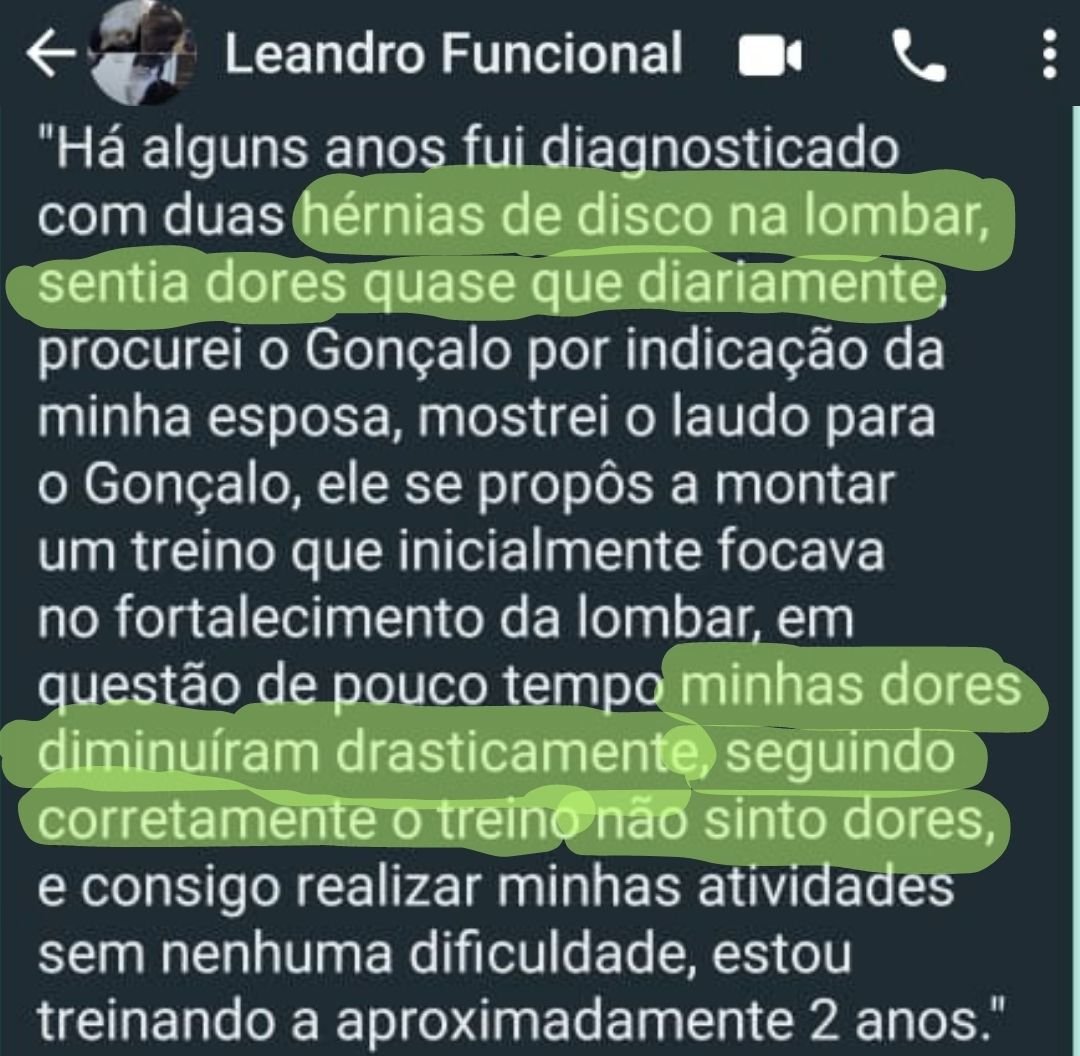
Task: Start a video call with Leandro Funcional
Action: coord(769,57)
